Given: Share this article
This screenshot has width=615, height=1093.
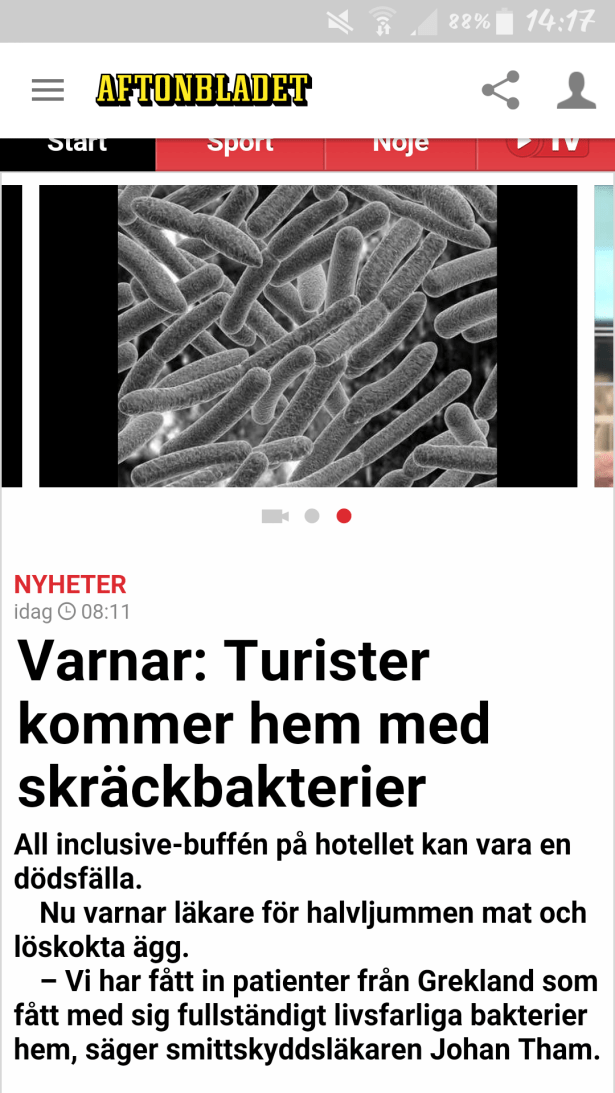Looking at the screenshot, I should pos(500,90).
